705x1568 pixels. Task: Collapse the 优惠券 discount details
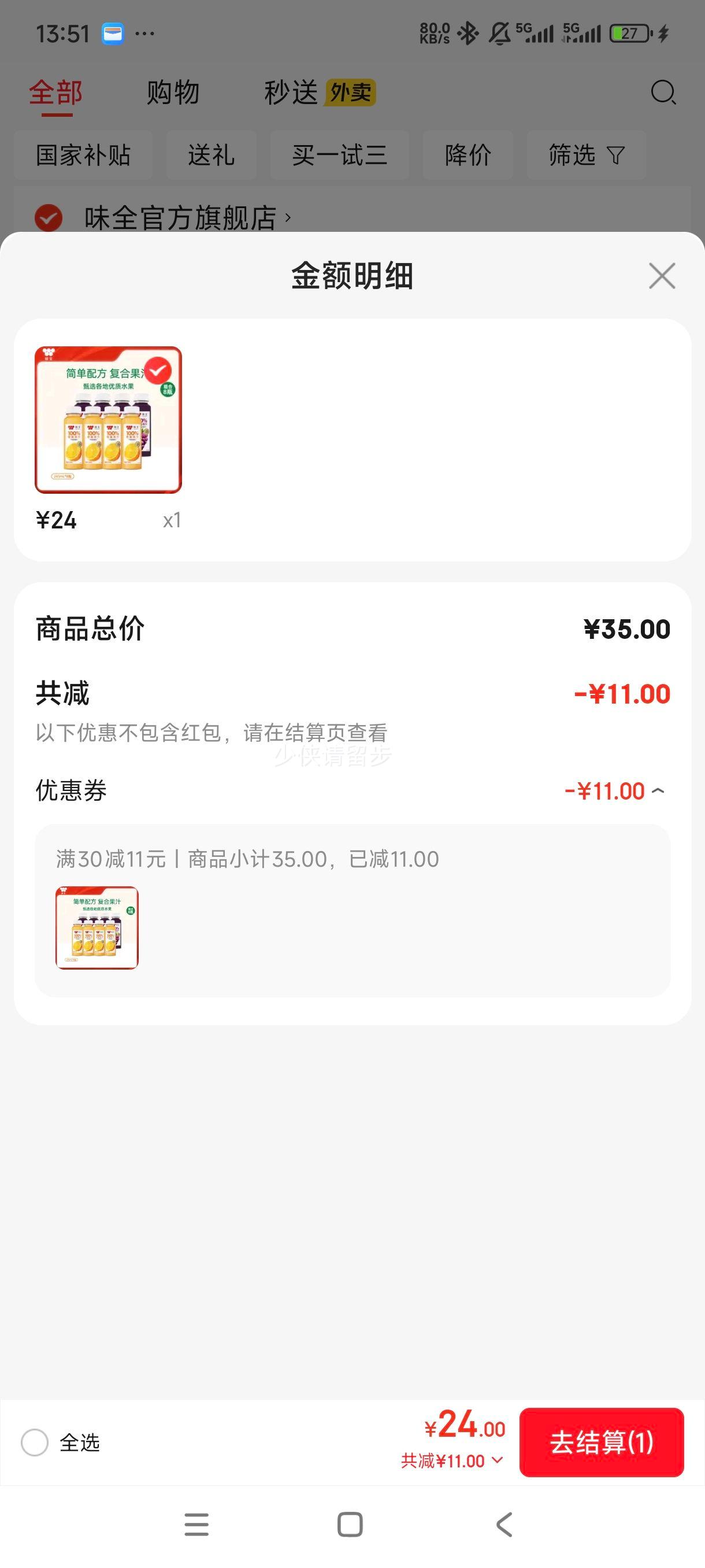(x=658, y=792)
